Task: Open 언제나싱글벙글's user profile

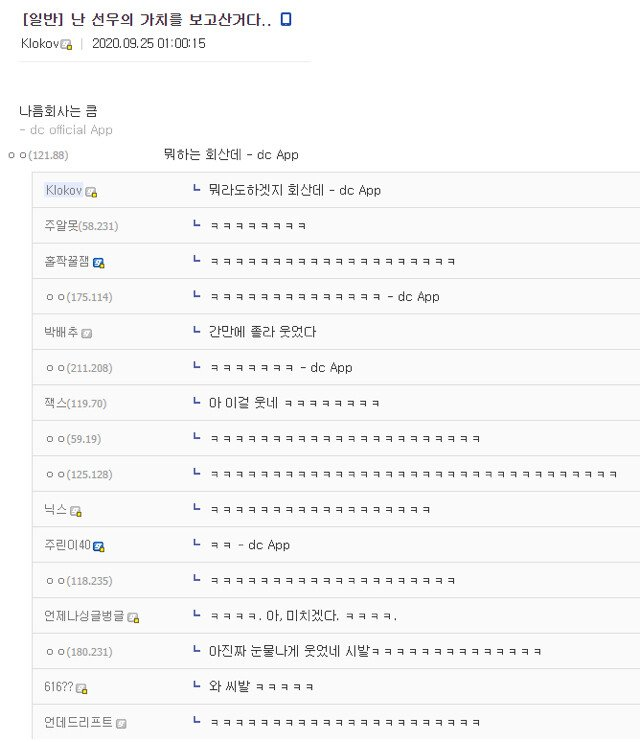Action: [x=85, y=616]
